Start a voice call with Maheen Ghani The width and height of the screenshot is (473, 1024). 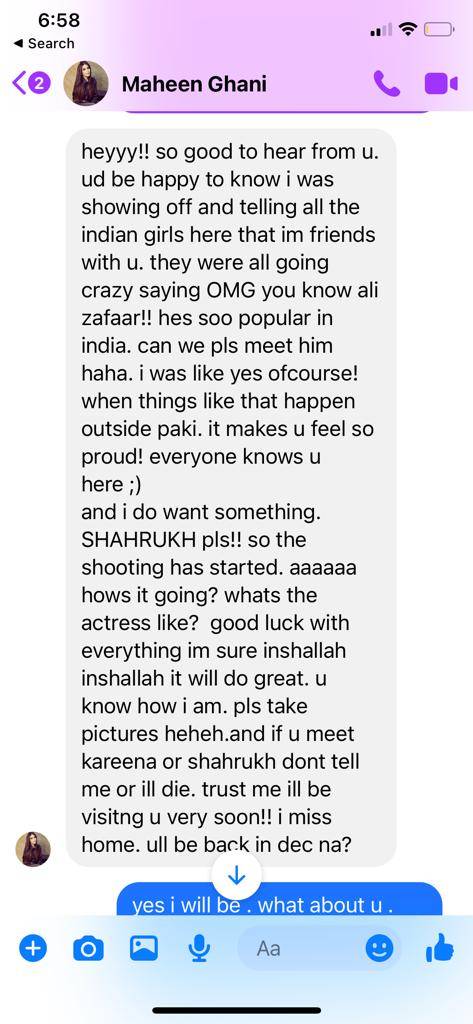point(386,84)
